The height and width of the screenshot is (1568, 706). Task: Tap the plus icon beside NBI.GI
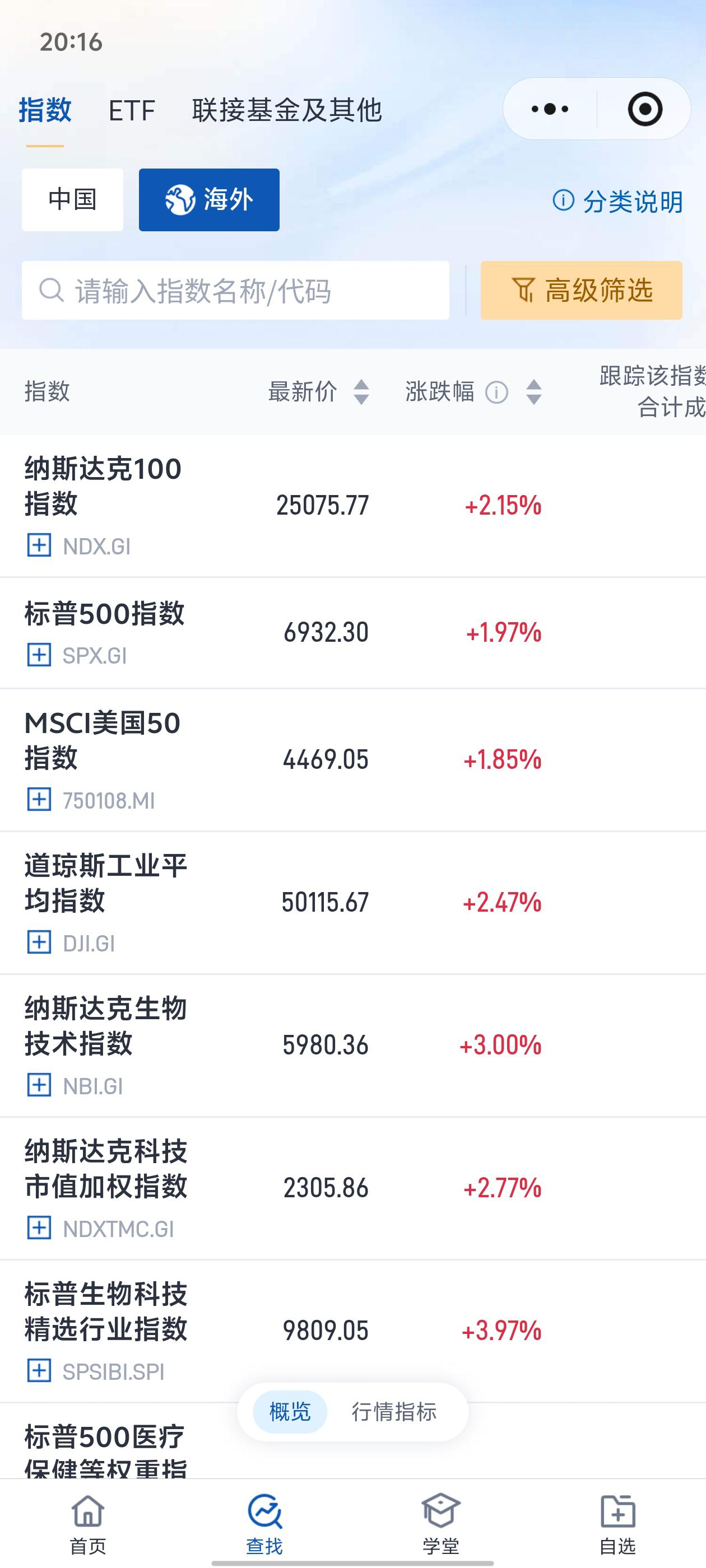coord(39,1086)
